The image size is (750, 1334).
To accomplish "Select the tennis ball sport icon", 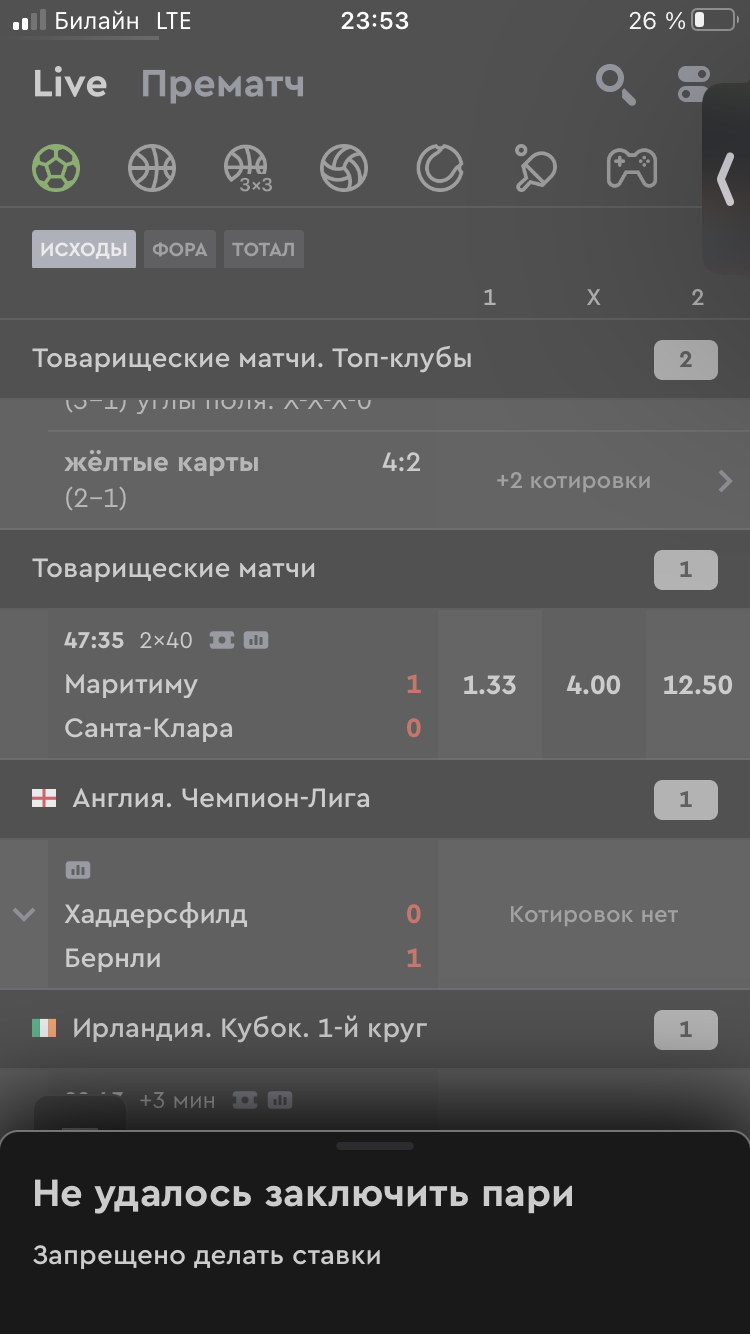I will click(x=440, y=168).
